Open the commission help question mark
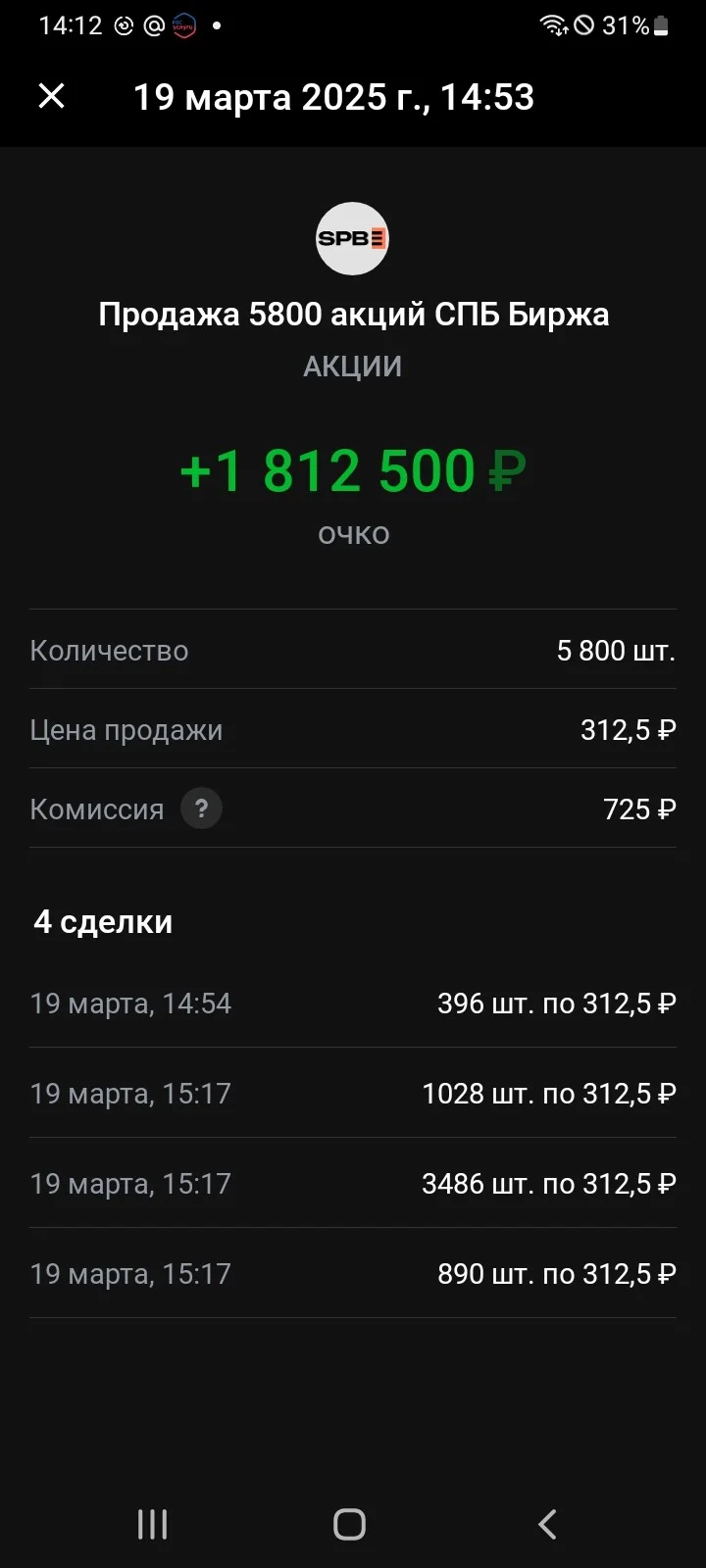 coord(202,808)
